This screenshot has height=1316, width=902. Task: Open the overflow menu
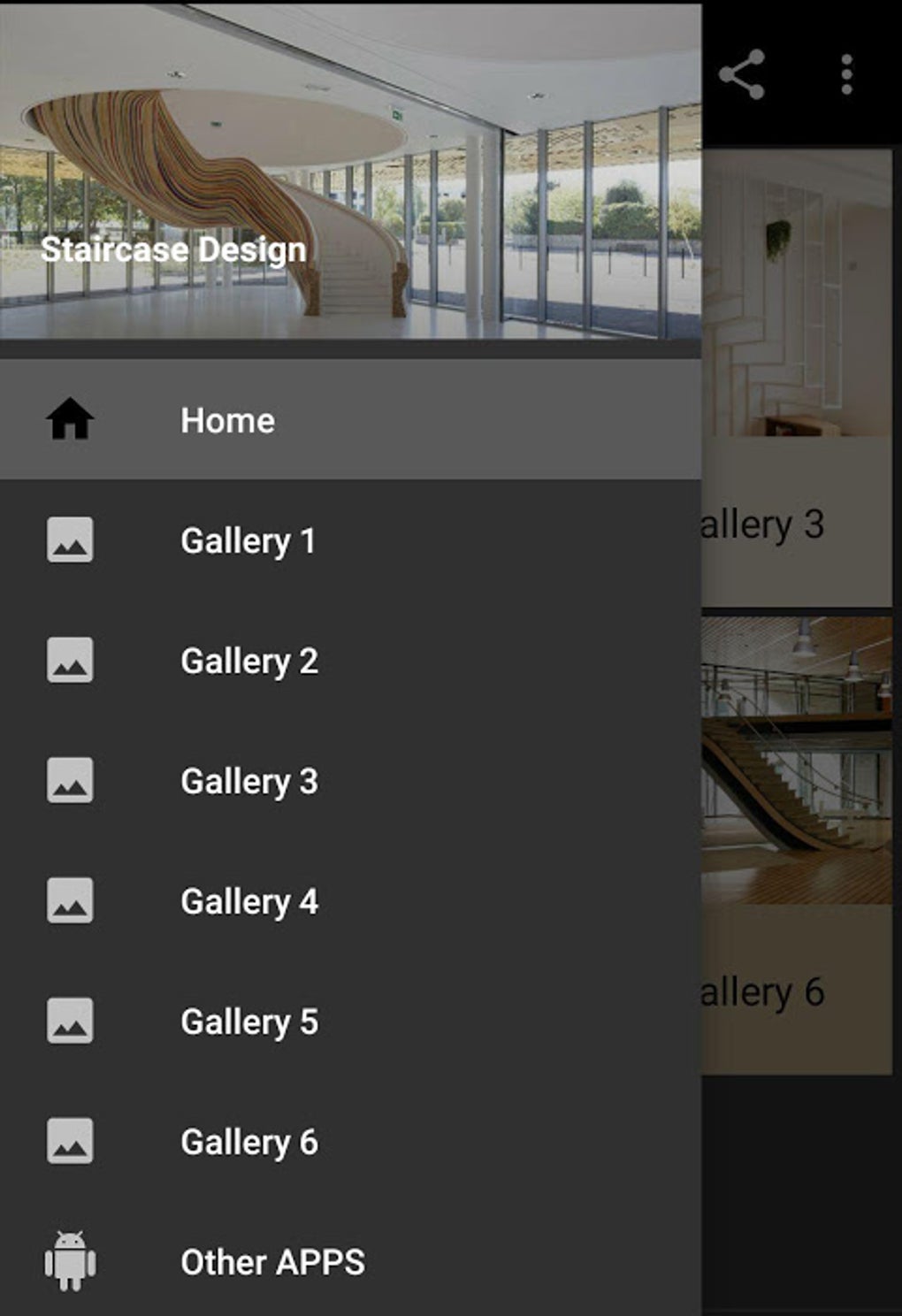point(846,74)
